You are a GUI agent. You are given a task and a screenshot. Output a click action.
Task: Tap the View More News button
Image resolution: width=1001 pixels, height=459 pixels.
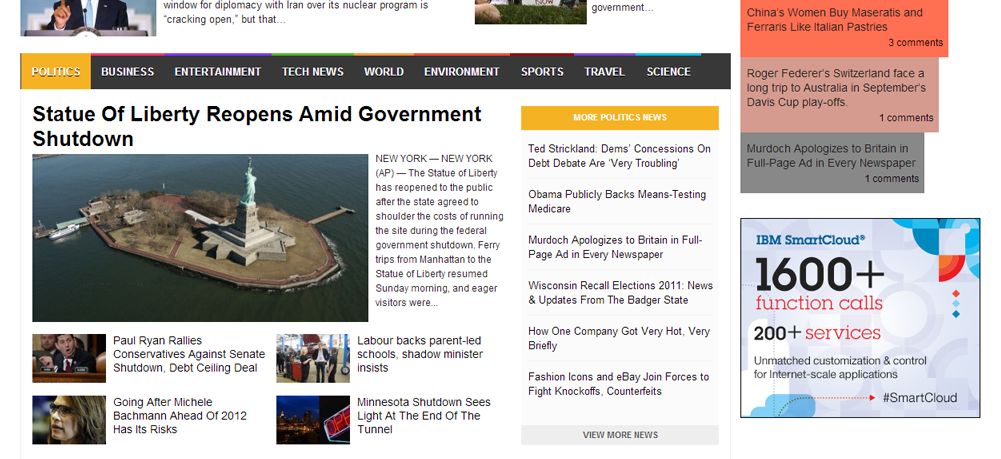[x=619, y=435]
